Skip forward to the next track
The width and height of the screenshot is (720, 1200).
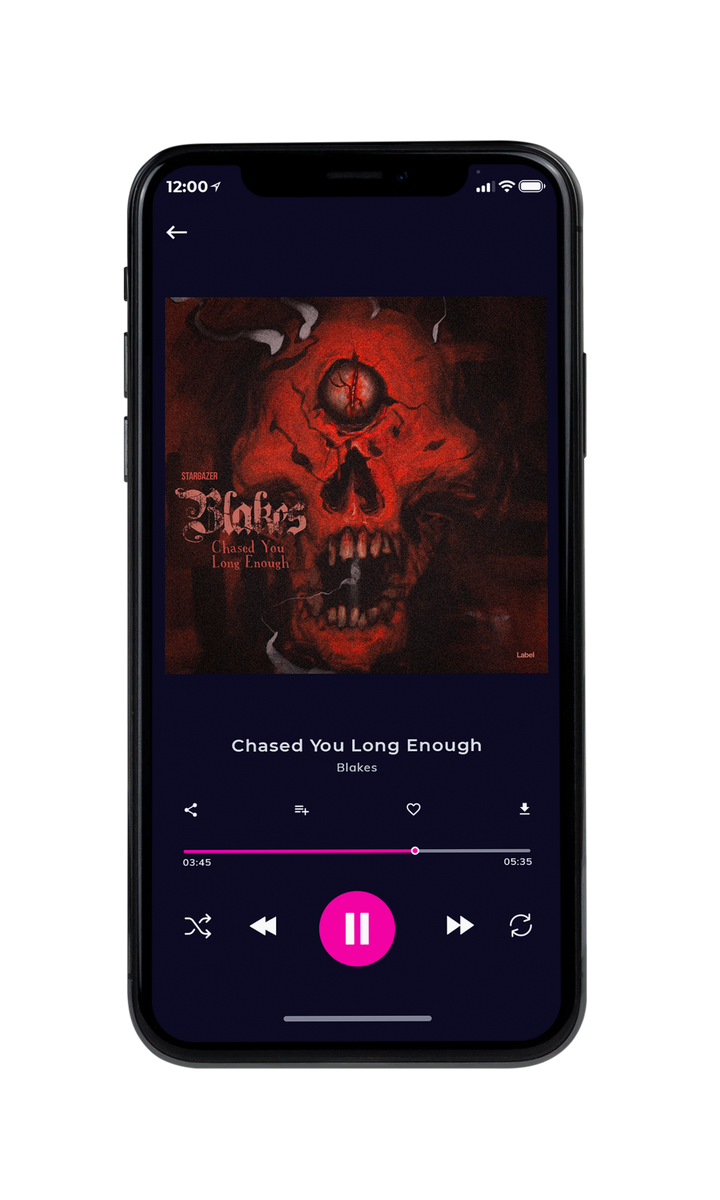460,926
